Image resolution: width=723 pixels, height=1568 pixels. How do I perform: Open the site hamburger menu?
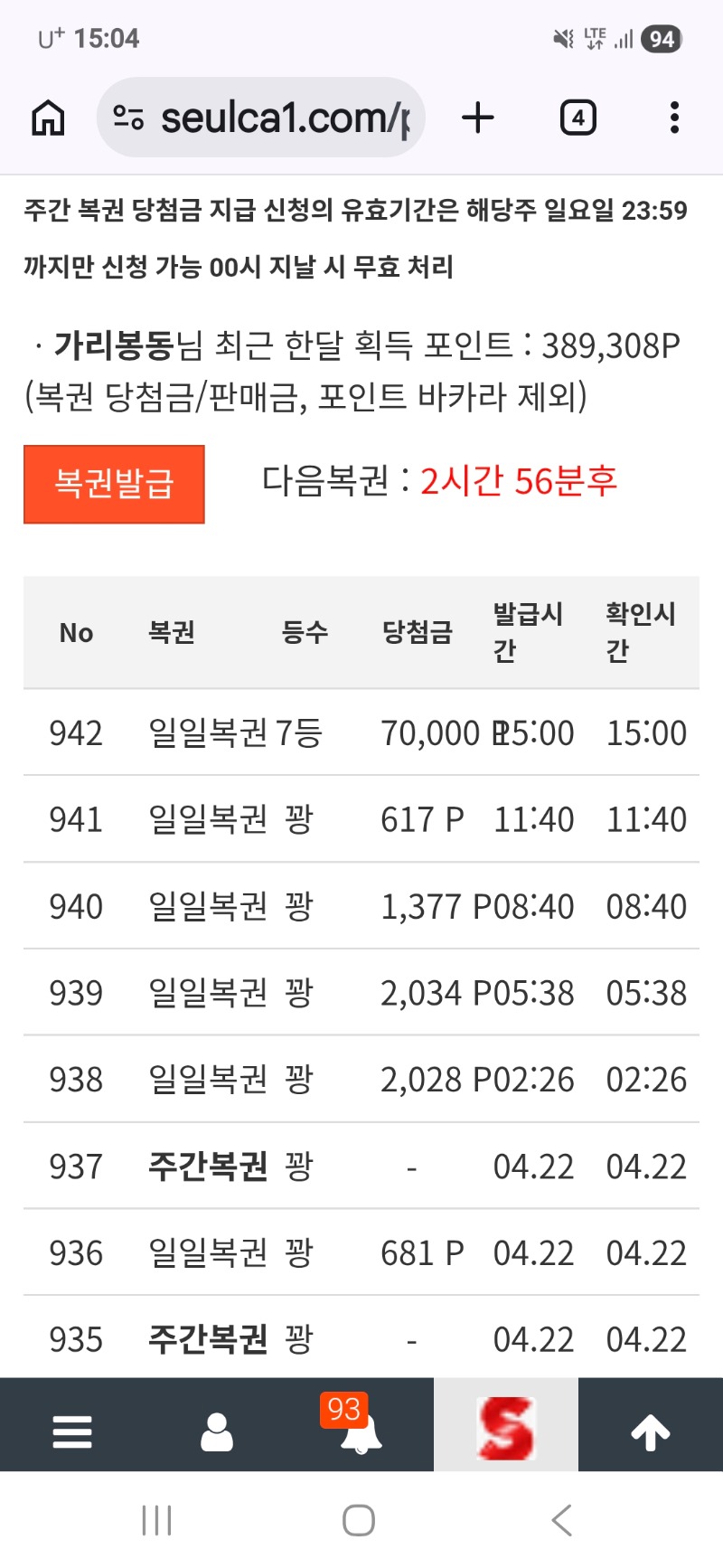pos(72,1431)
